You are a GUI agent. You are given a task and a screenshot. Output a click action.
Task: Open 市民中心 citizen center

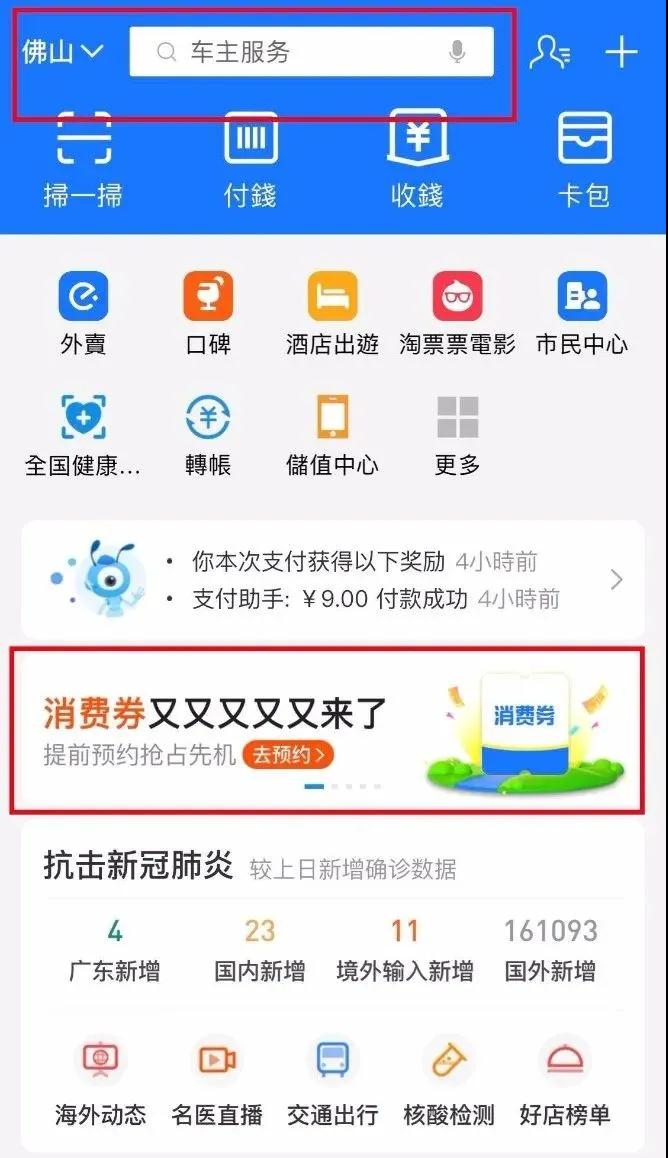[x=581, y=312]
